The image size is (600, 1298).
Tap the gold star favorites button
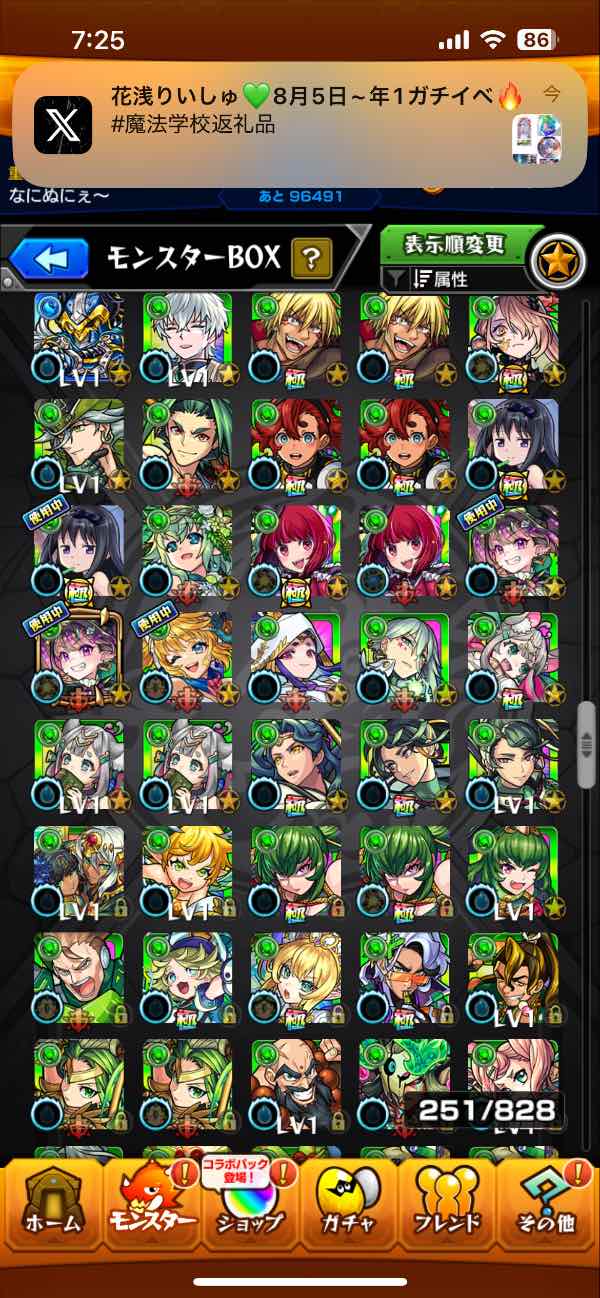click(556, 262)
